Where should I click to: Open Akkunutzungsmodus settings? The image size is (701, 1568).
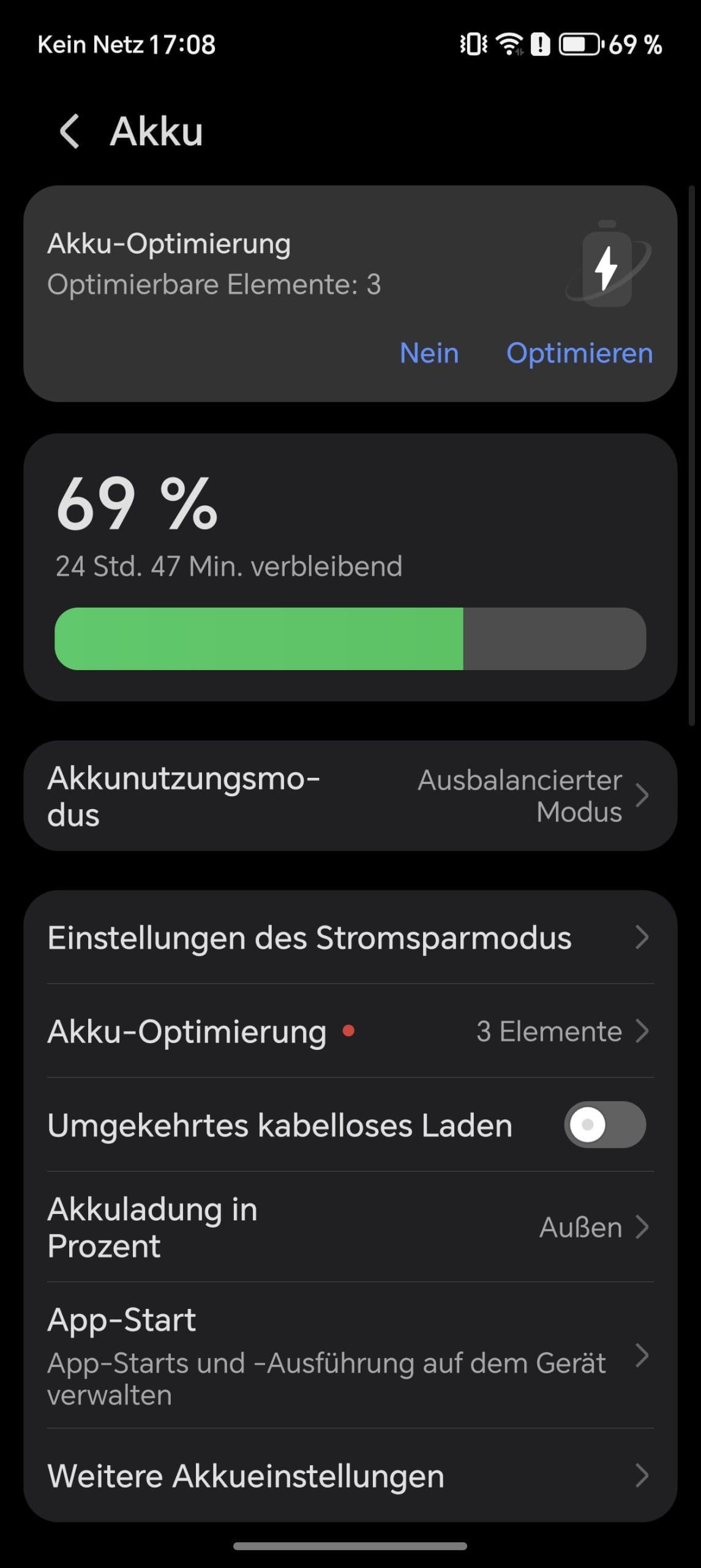[350, 796]
